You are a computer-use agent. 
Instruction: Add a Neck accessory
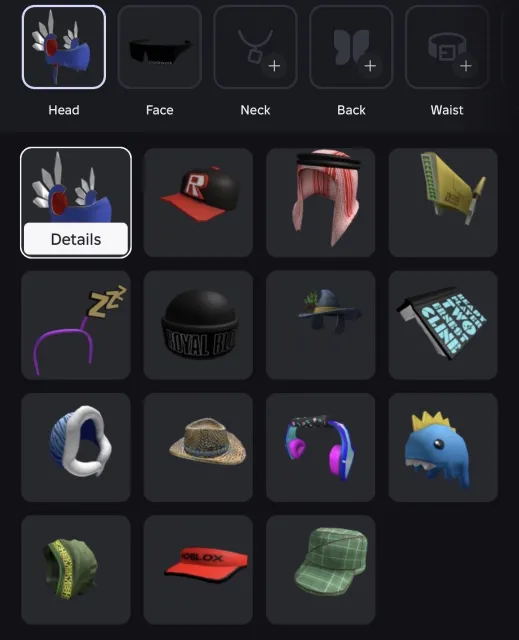point(255,47)
